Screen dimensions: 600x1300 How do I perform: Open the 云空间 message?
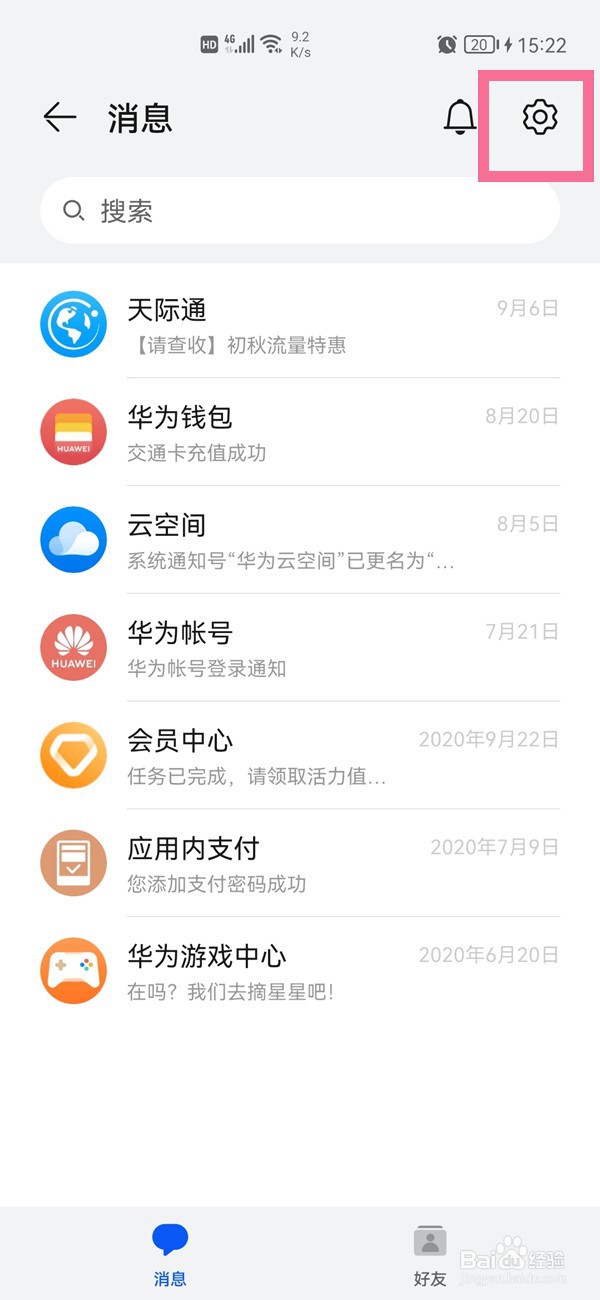tap(300, 541)
